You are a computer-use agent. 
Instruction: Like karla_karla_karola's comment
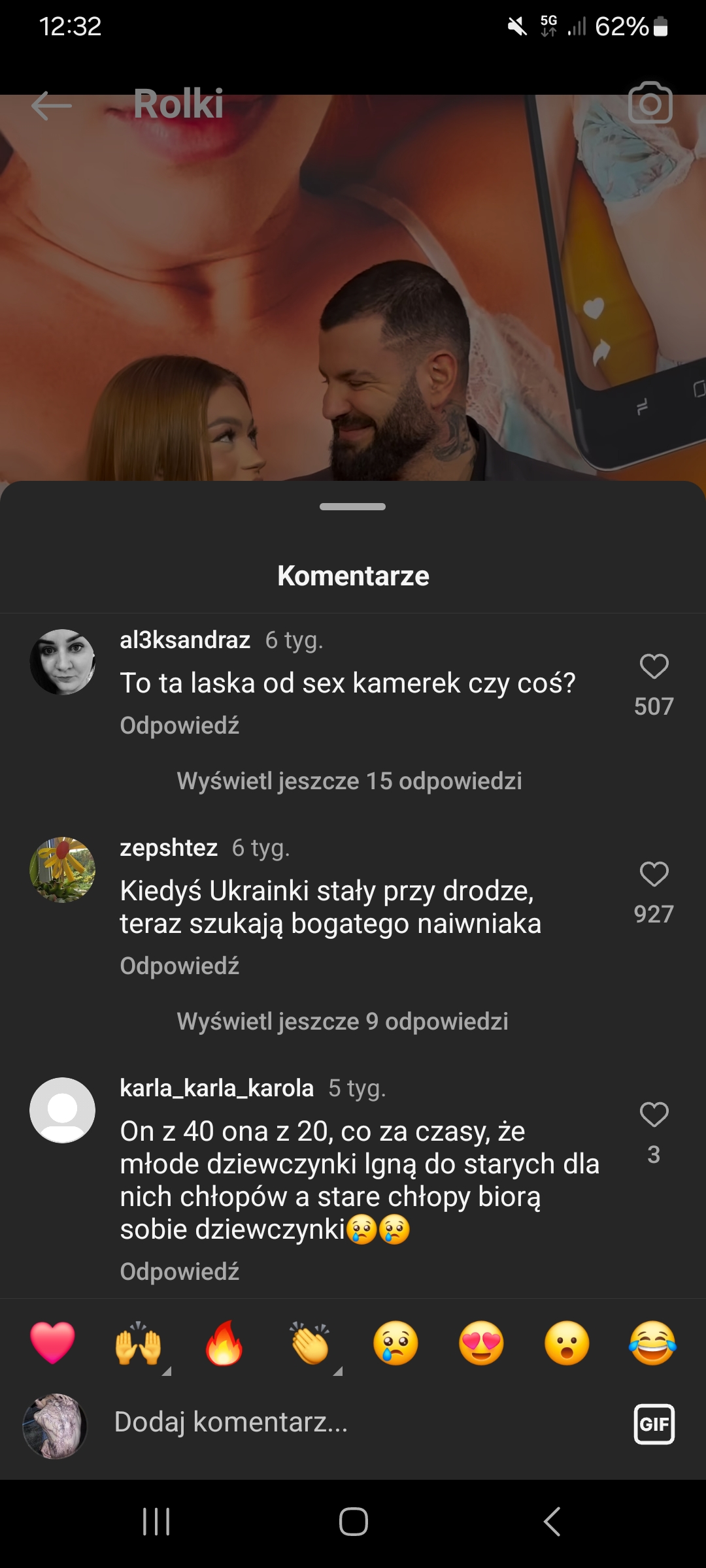pos(654,1115)
